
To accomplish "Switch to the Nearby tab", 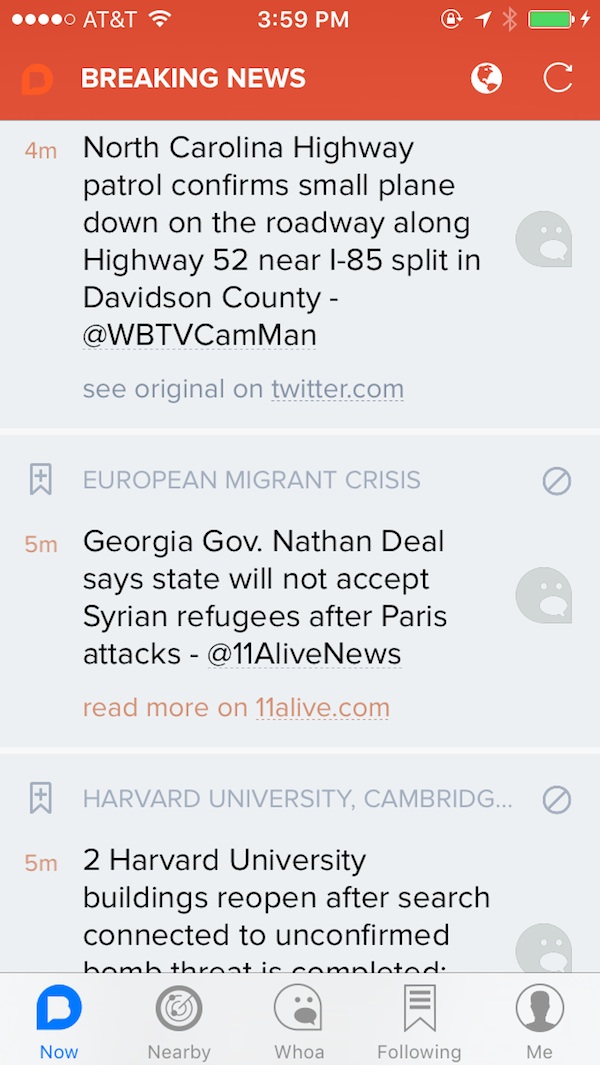I will click(179, 1020).
